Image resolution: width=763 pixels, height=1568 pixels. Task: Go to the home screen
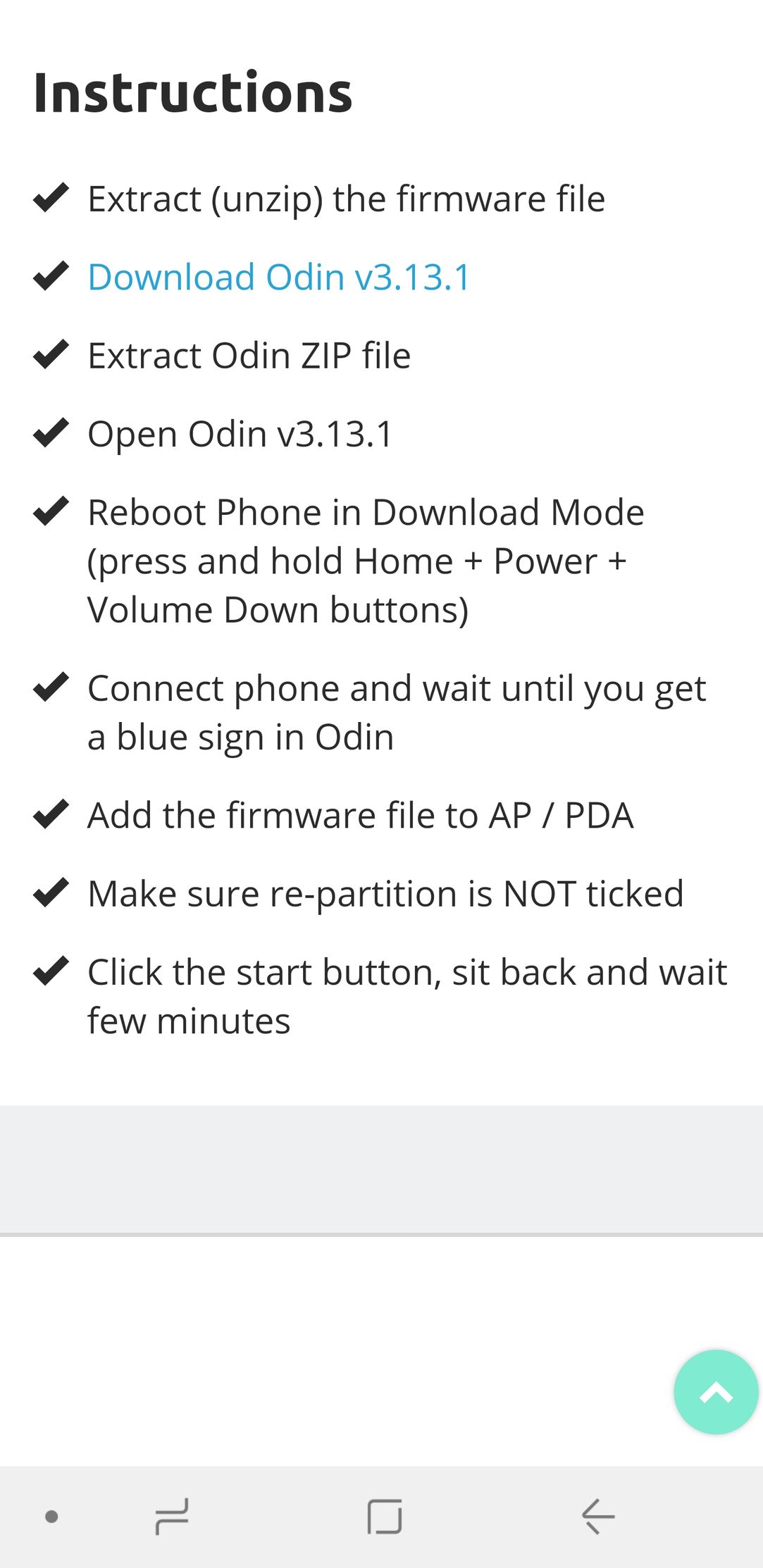click(x=385, y=1517)
